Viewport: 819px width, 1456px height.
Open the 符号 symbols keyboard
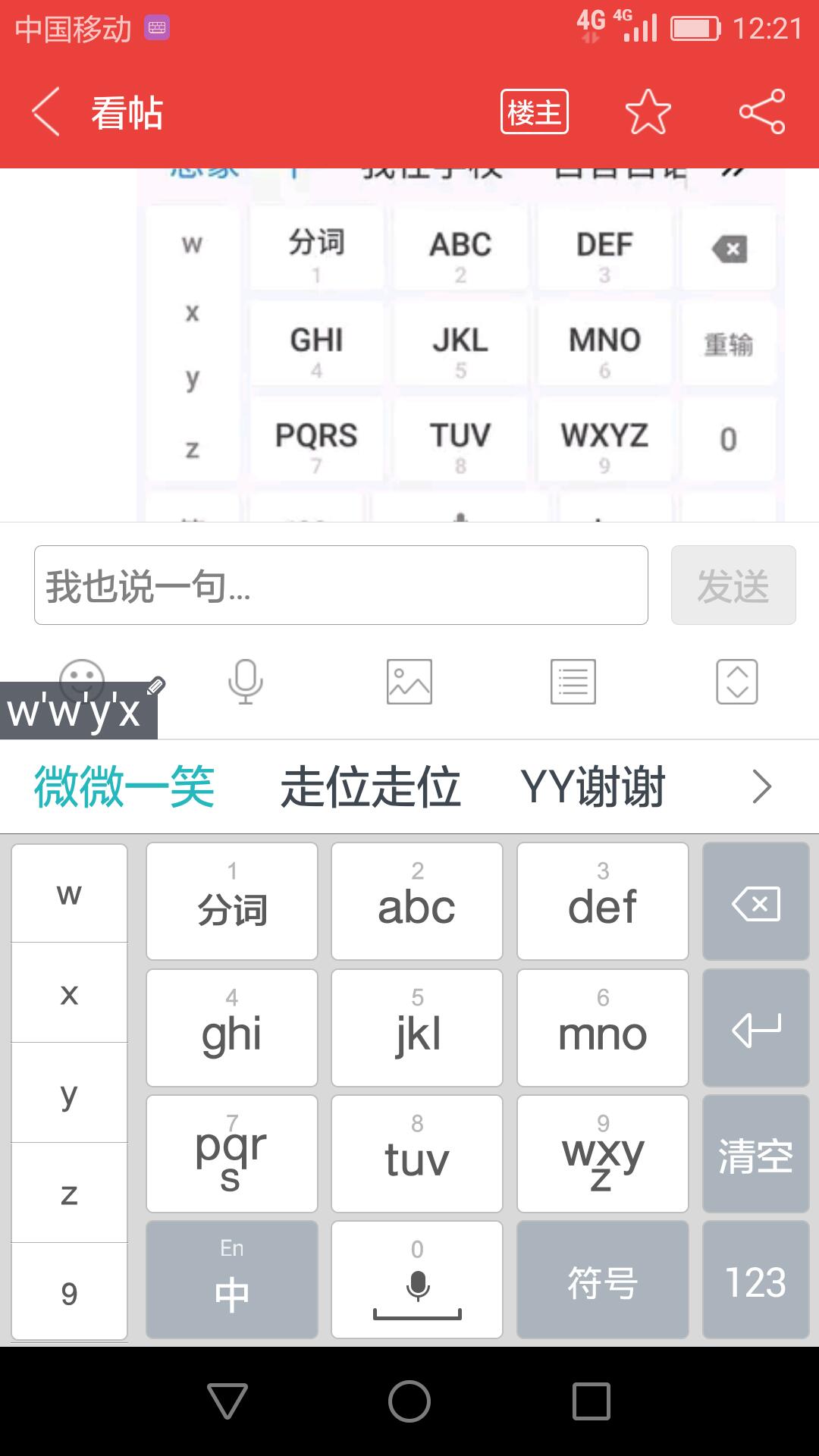tap(603, 1280)
